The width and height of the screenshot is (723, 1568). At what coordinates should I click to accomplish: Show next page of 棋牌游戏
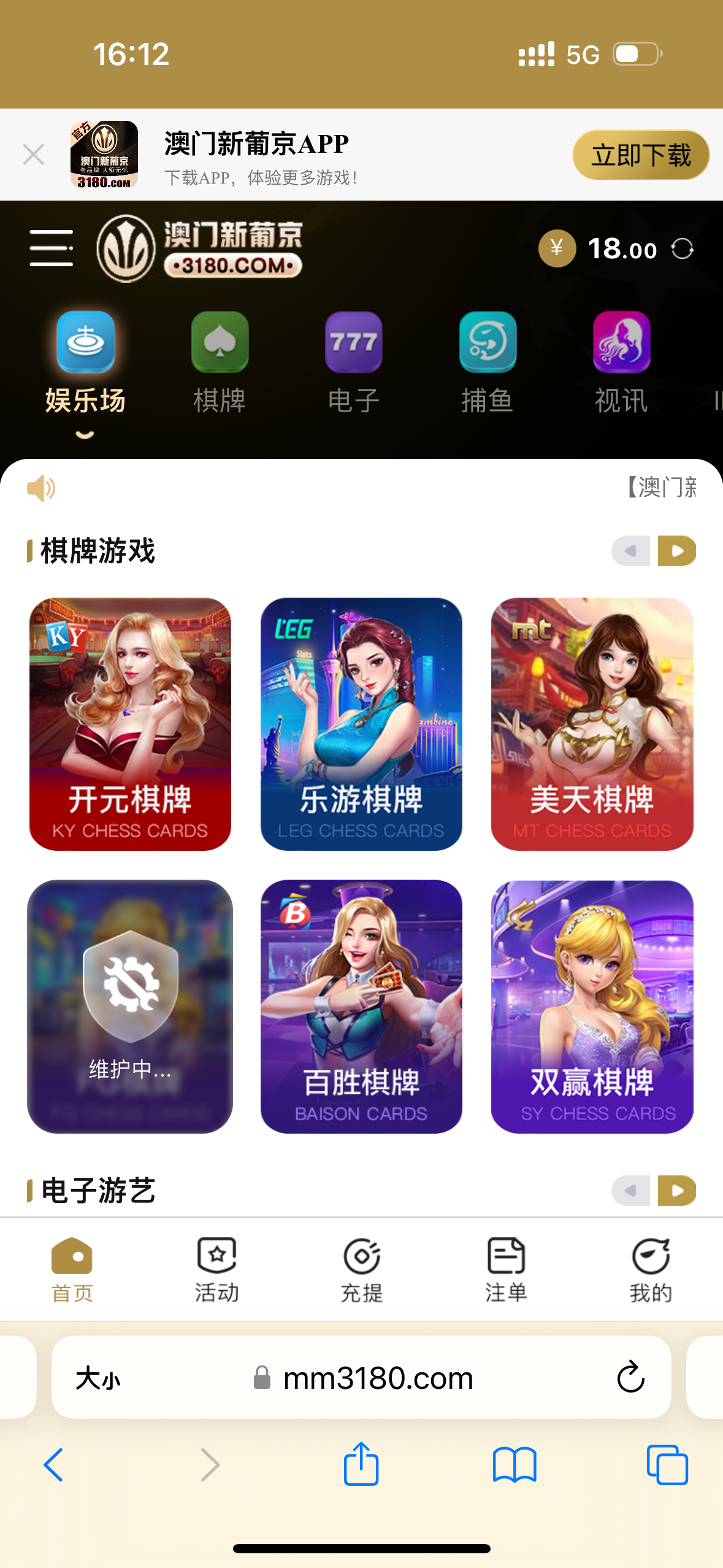(x=677, y=550)
